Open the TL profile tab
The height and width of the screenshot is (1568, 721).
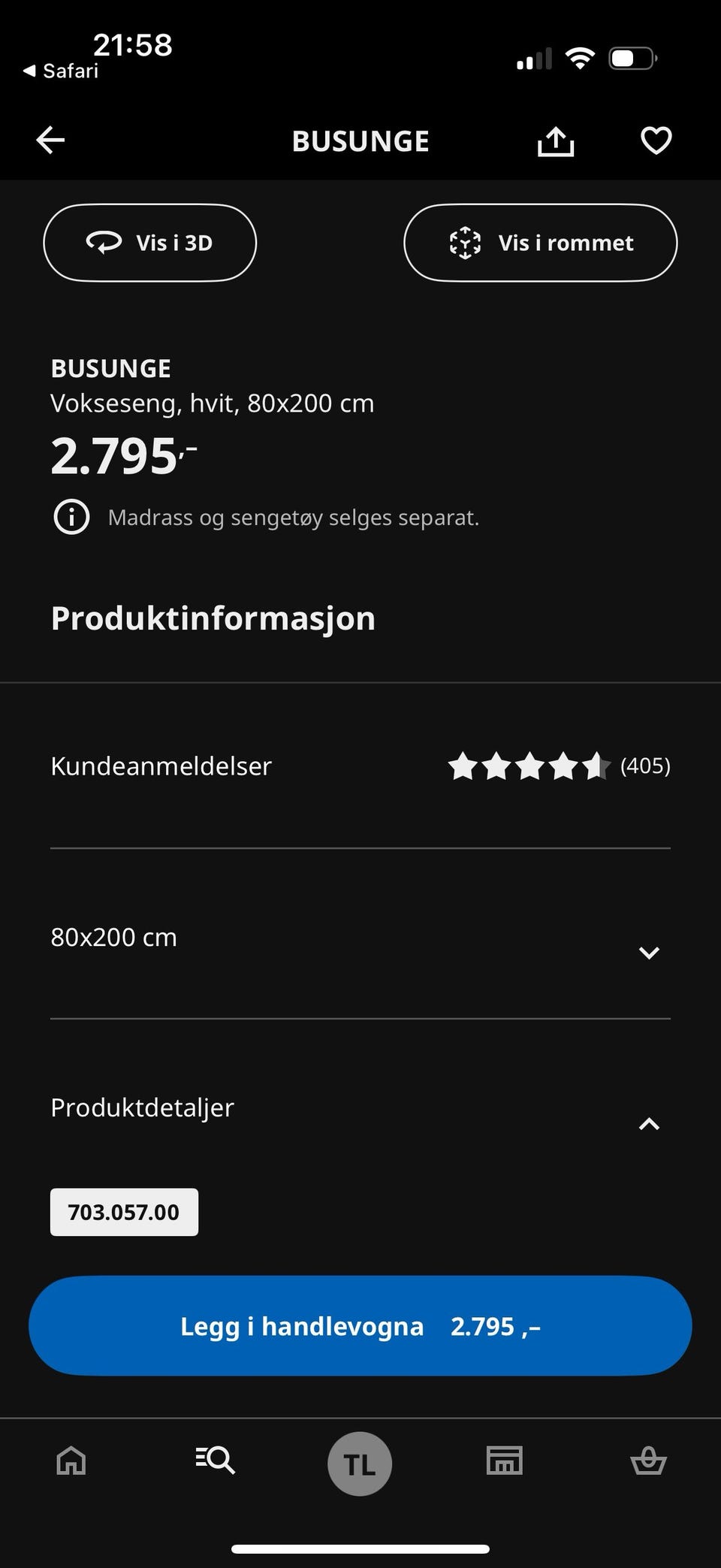[360, 1464]
